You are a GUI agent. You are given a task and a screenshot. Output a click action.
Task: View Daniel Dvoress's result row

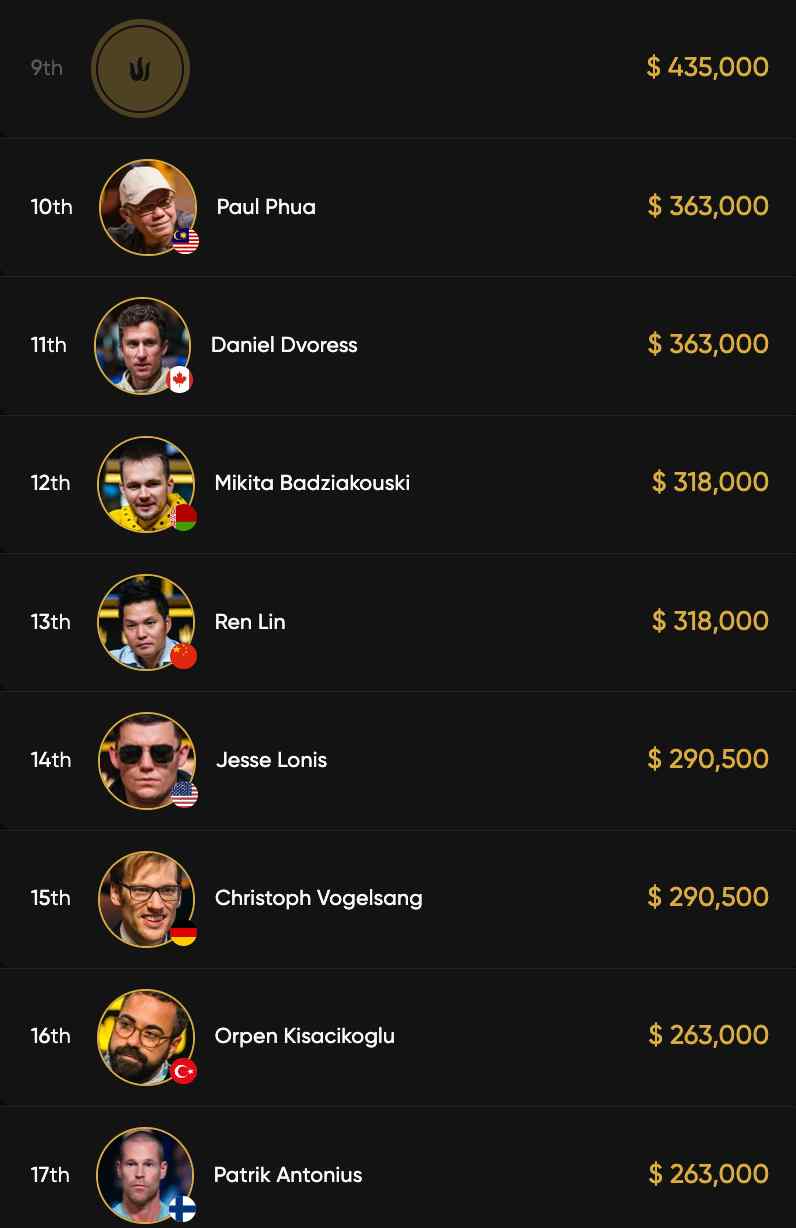(x=284, y=345)
